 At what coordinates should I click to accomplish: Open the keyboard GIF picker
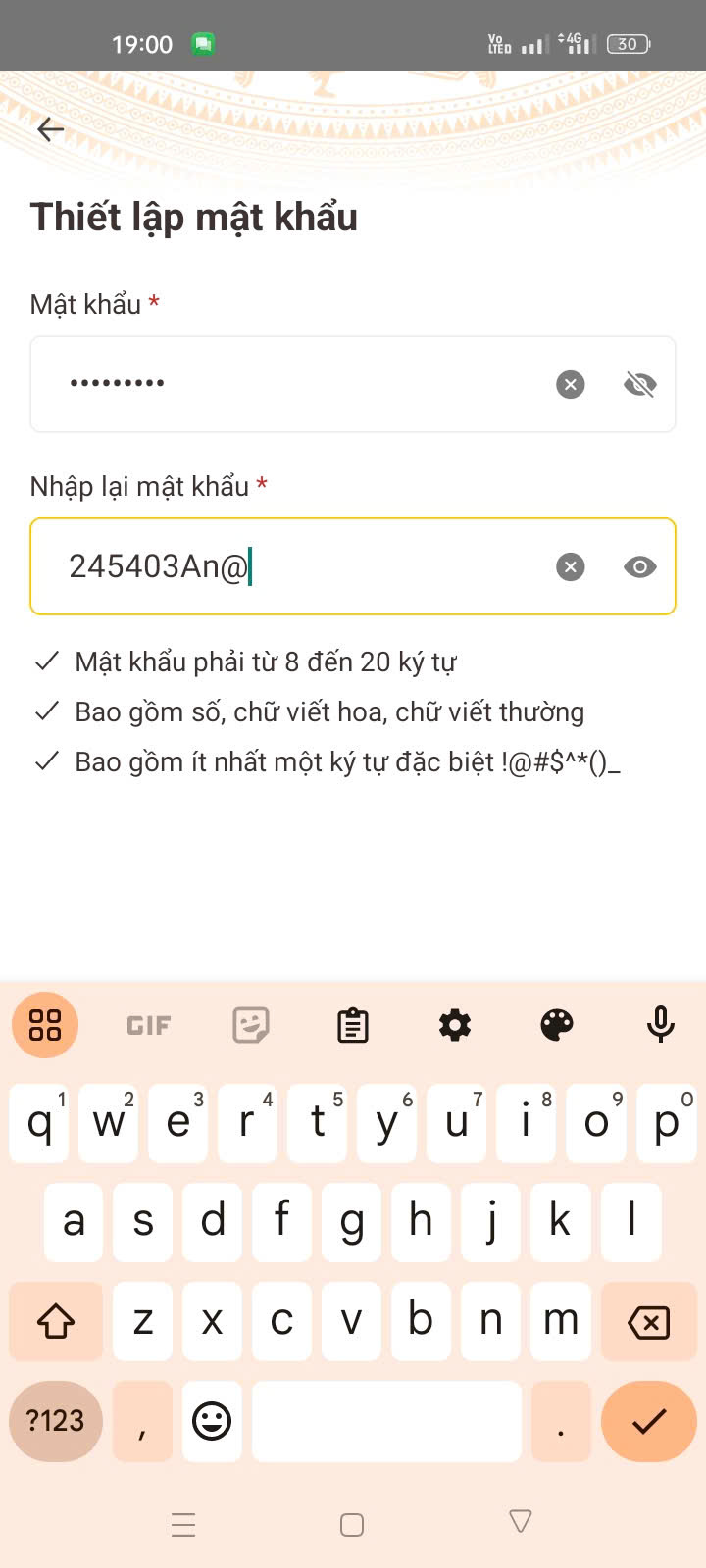[x=149, y=1025]
